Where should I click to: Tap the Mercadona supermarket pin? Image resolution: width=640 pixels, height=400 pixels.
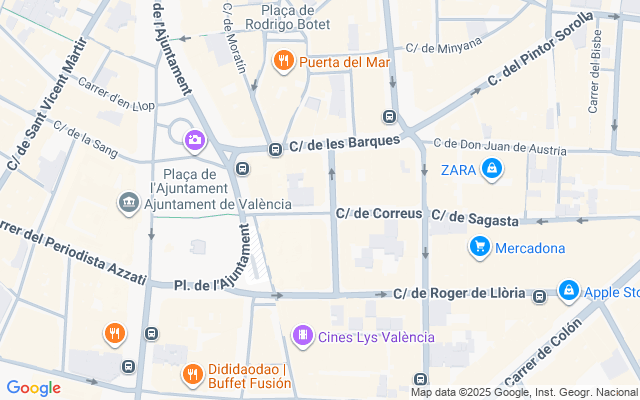tap(480, 247)
